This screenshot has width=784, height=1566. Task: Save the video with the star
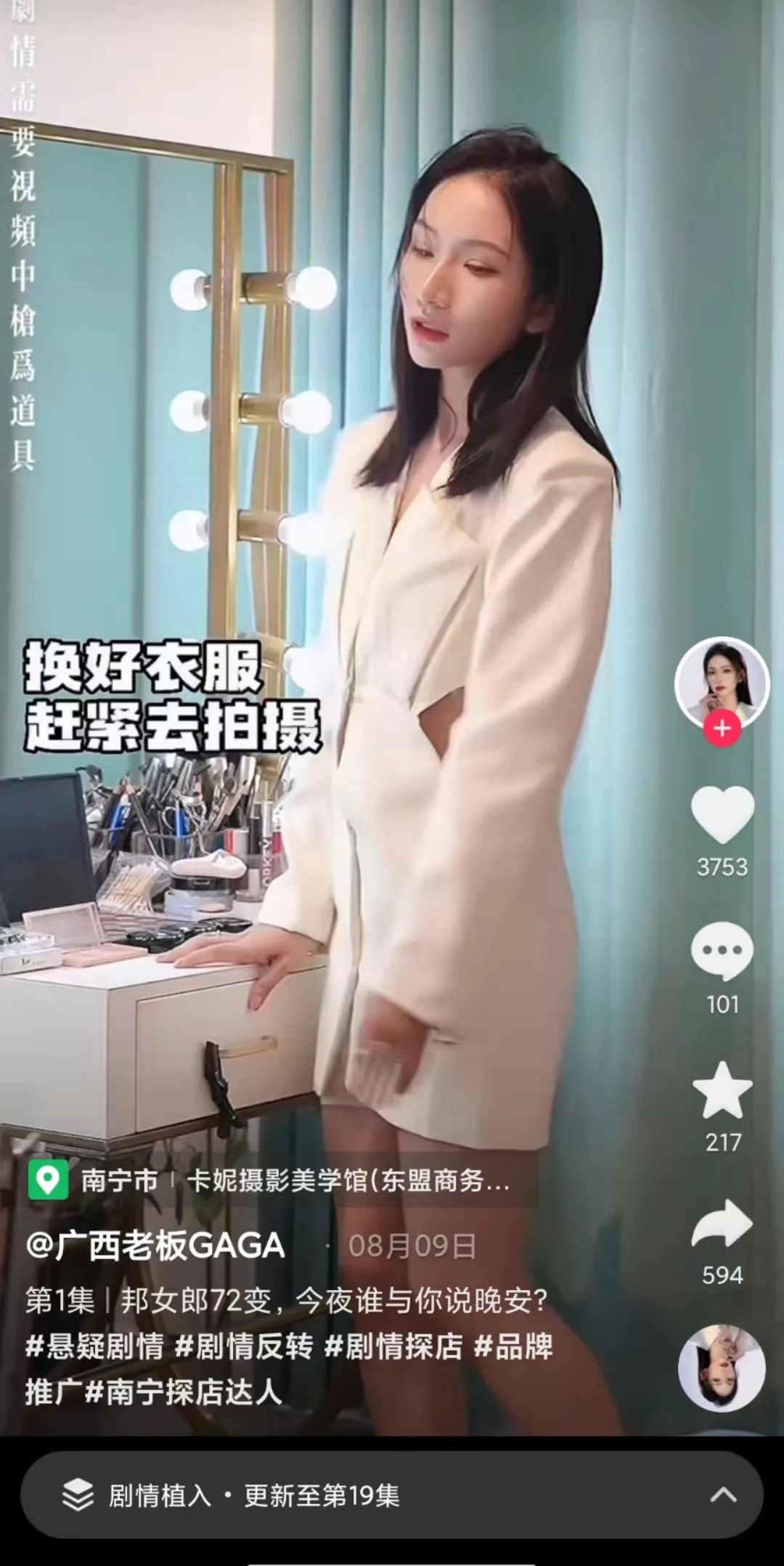722,1091
